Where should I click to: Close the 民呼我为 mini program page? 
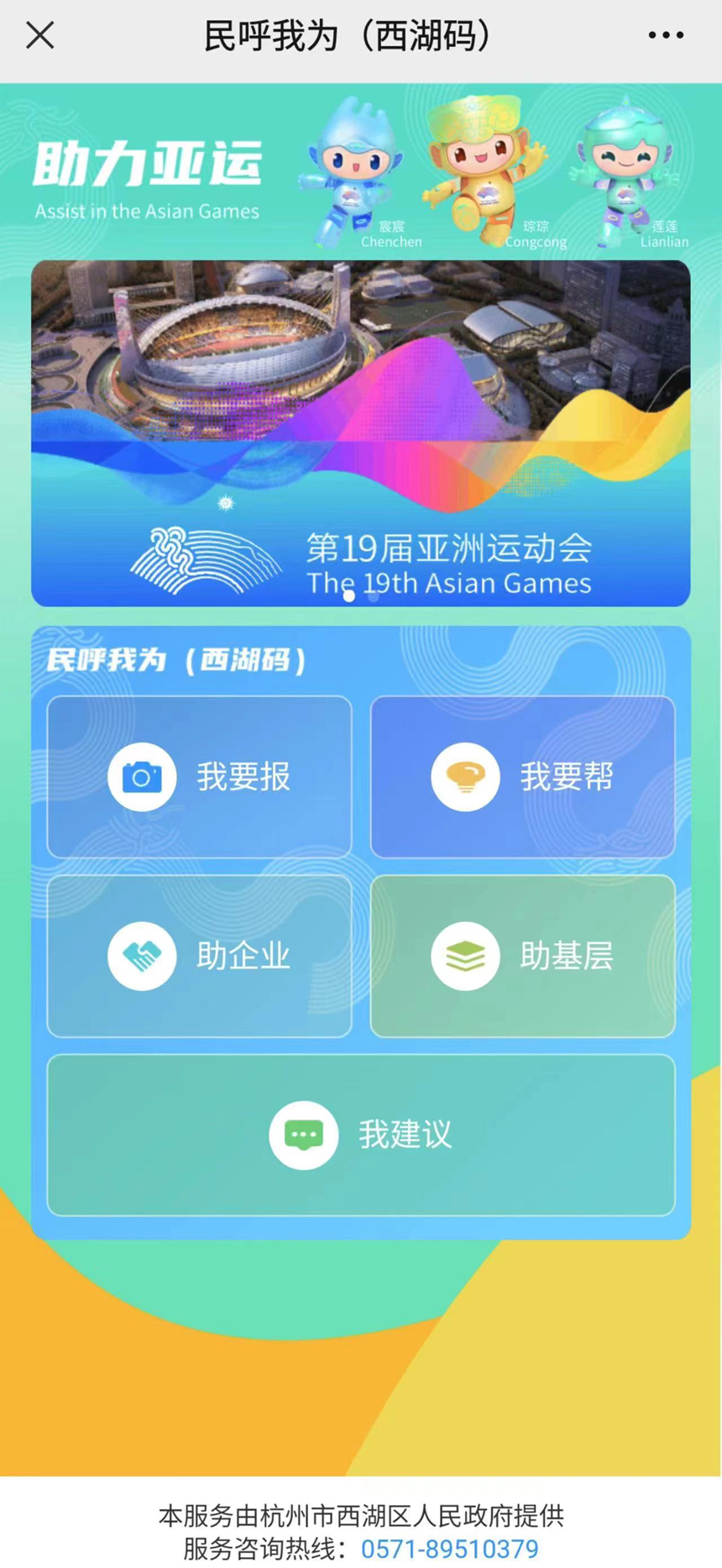point(39,36)
